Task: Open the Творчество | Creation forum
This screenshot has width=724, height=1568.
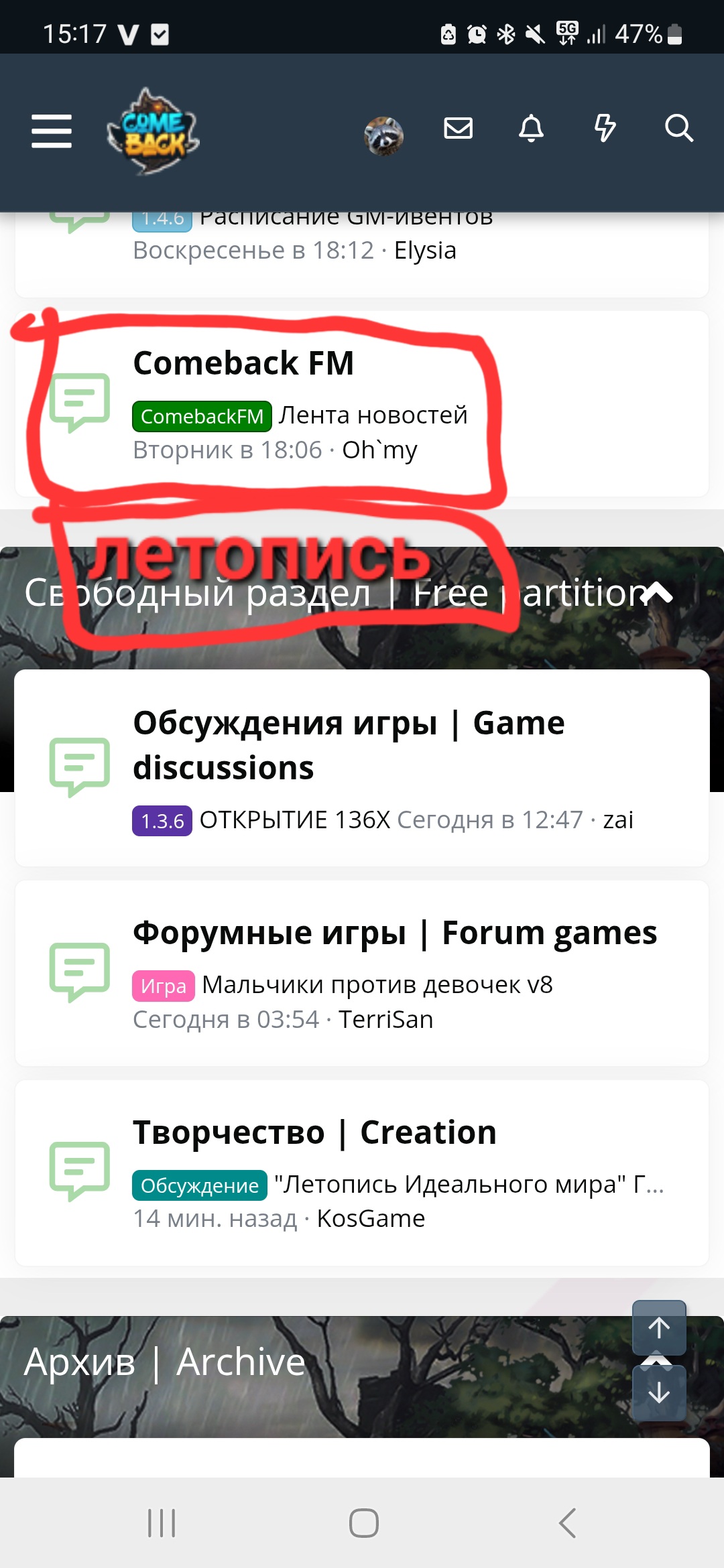Action: [x=314, y=1132]
